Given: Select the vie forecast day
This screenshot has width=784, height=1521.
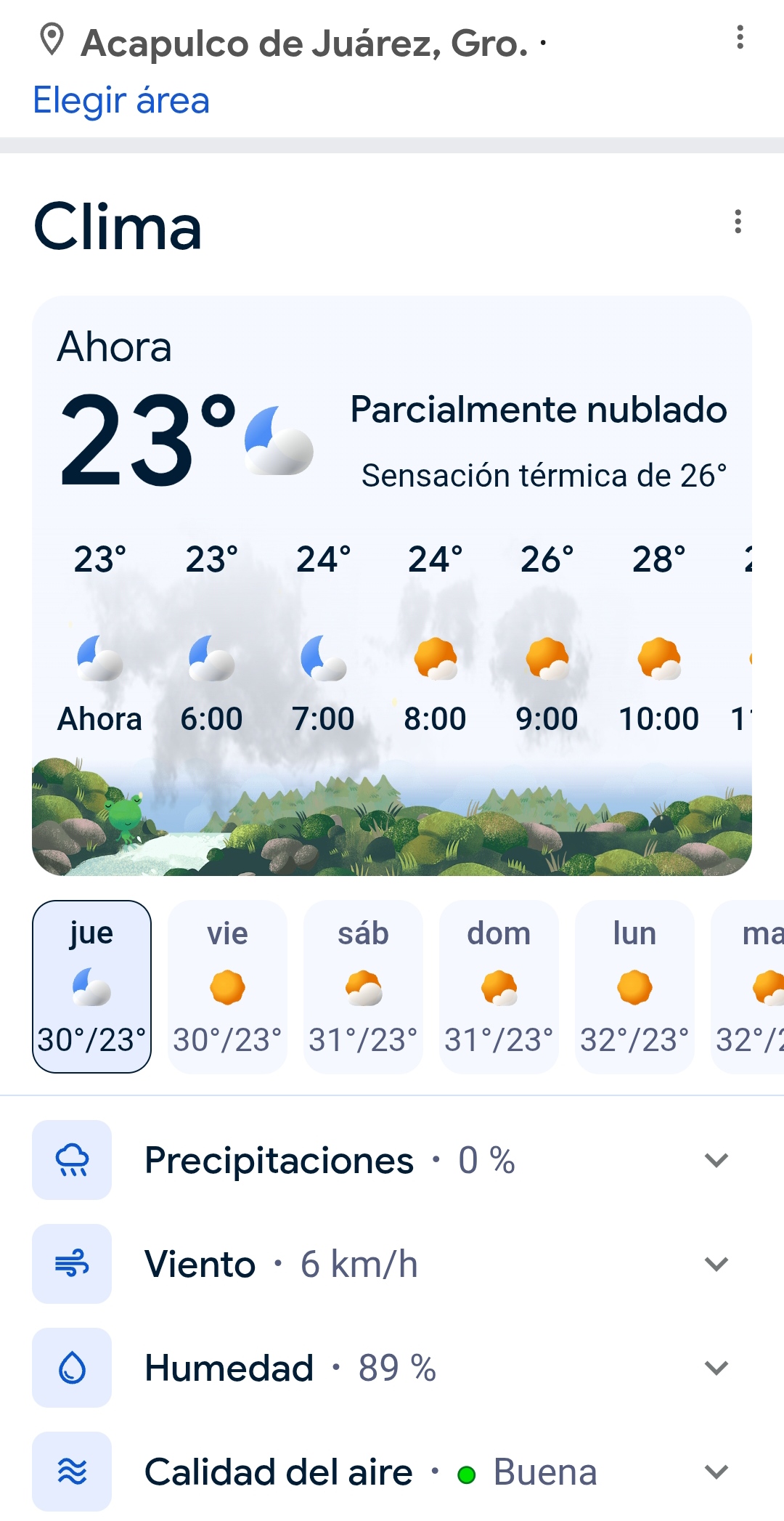Looking at the screenshot, I should click(227, 986).
